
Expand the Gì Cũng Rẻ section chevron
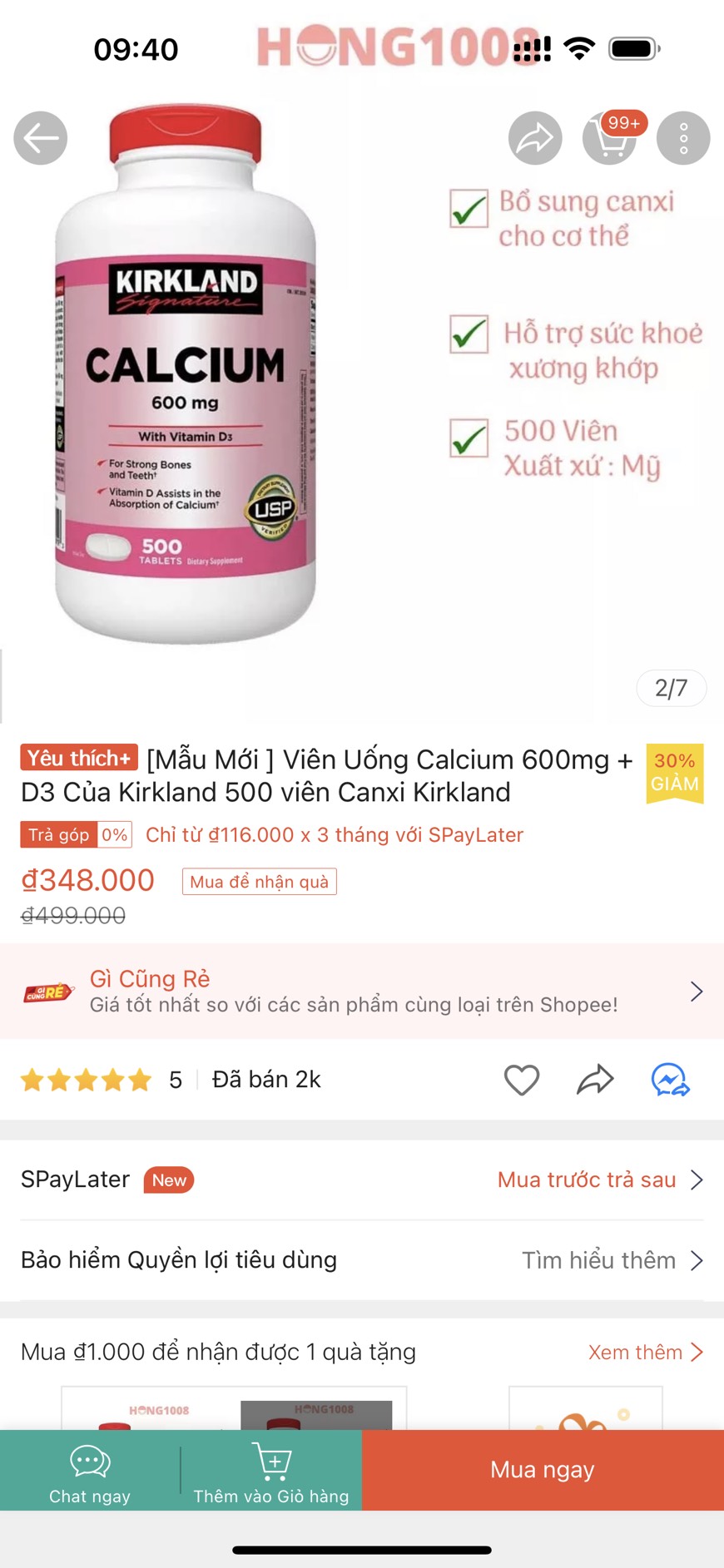[x=697, y=992]
